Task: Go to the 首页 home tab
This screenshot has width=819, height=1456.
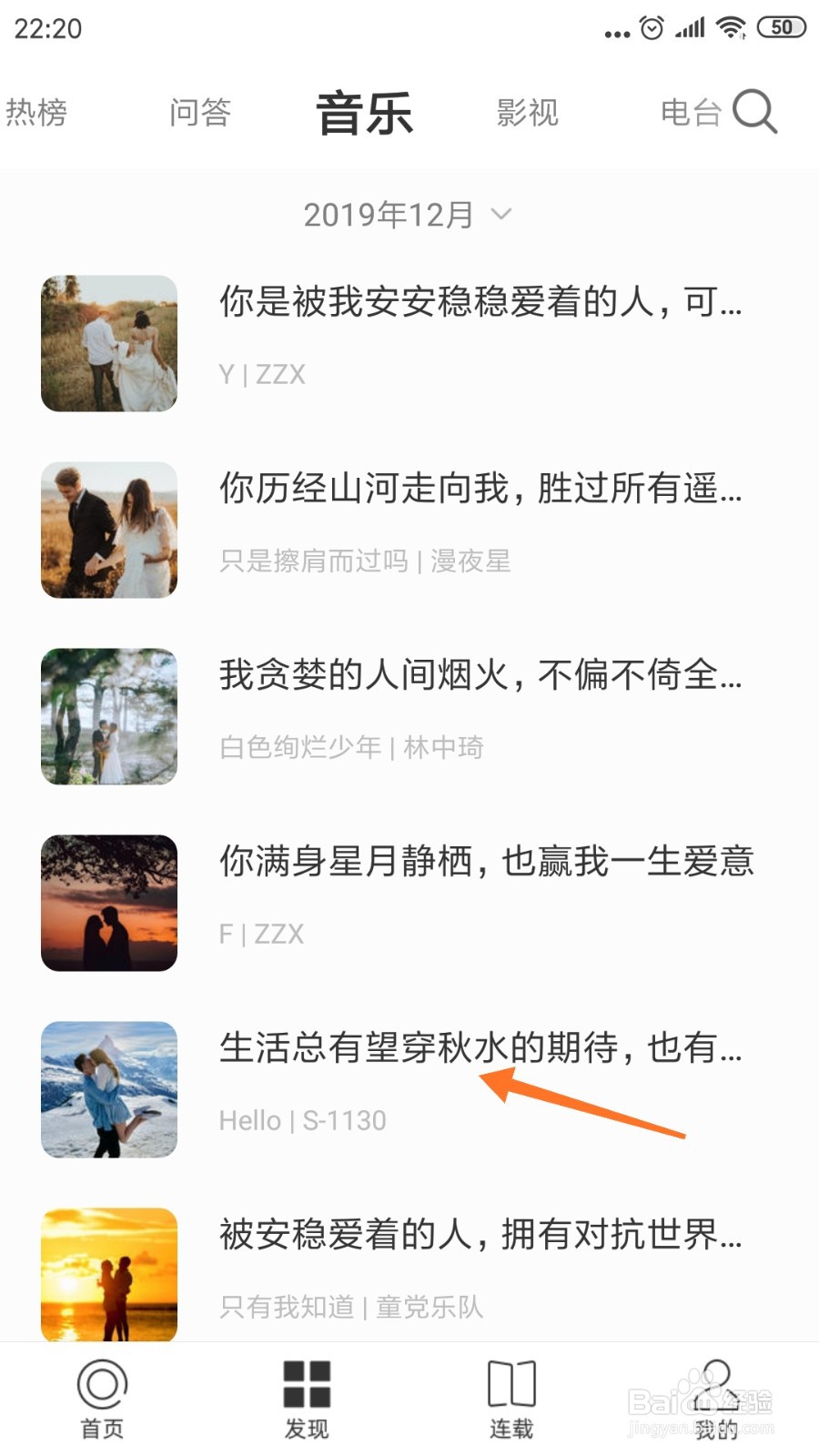Action: click(x=102, y=1400)
